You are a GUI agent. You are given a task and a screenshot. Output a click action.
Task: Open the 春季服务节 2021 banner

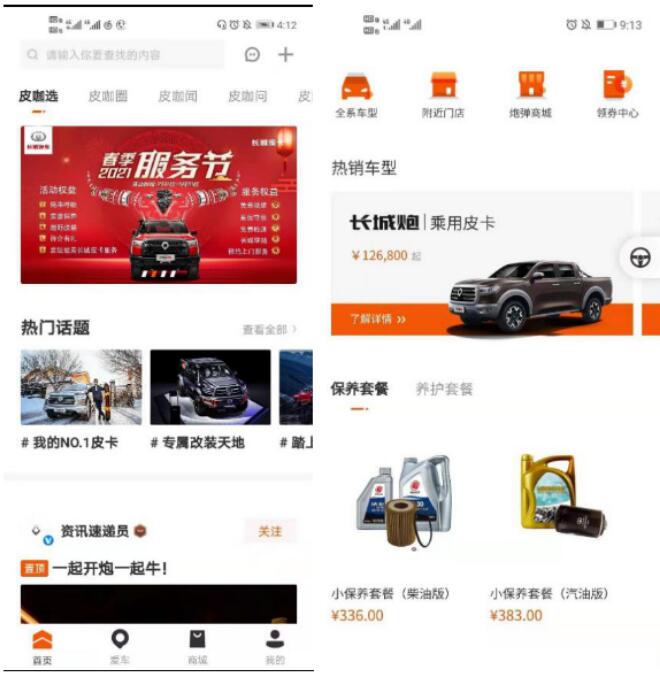(158, 204)
